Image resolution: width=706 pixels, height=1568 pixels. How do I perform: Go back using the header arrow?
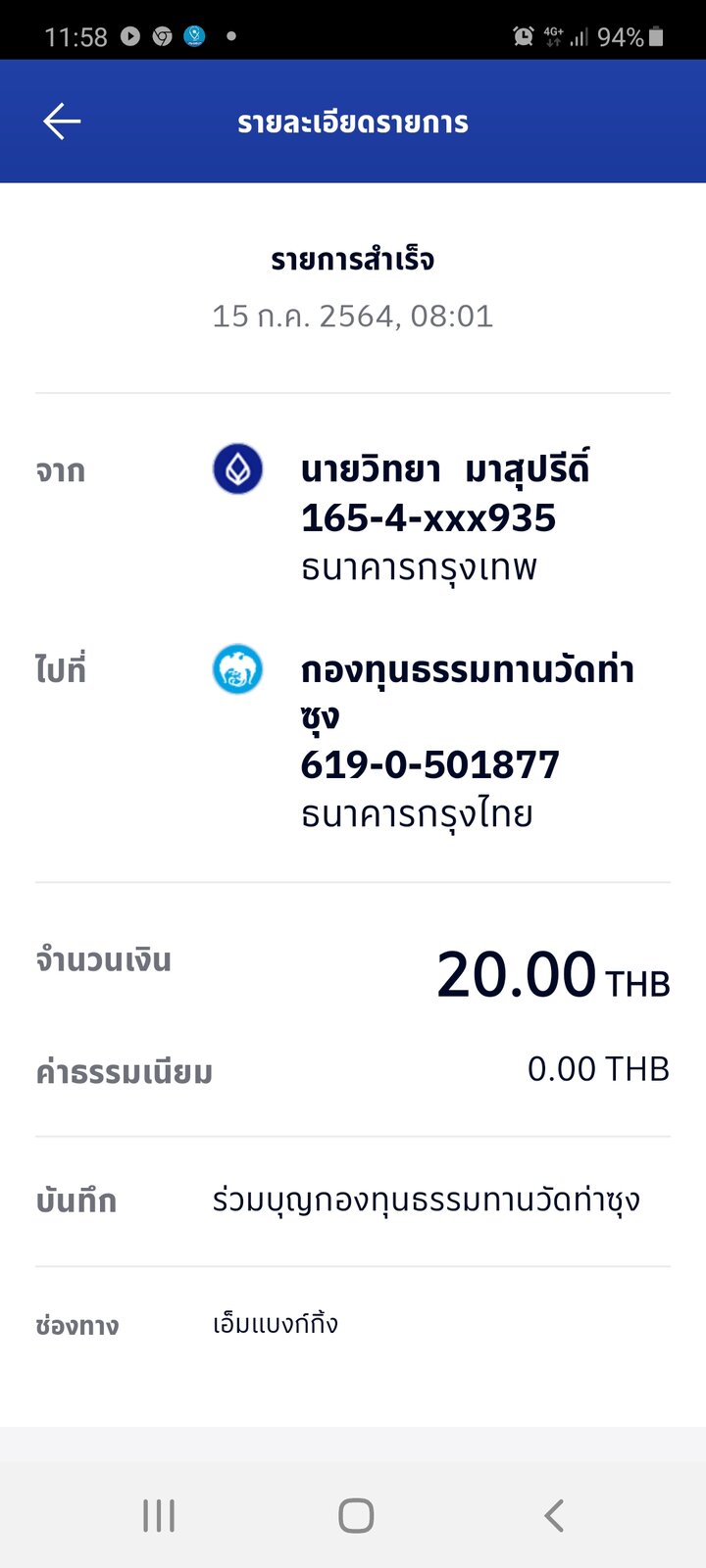[x=62, y=122]
